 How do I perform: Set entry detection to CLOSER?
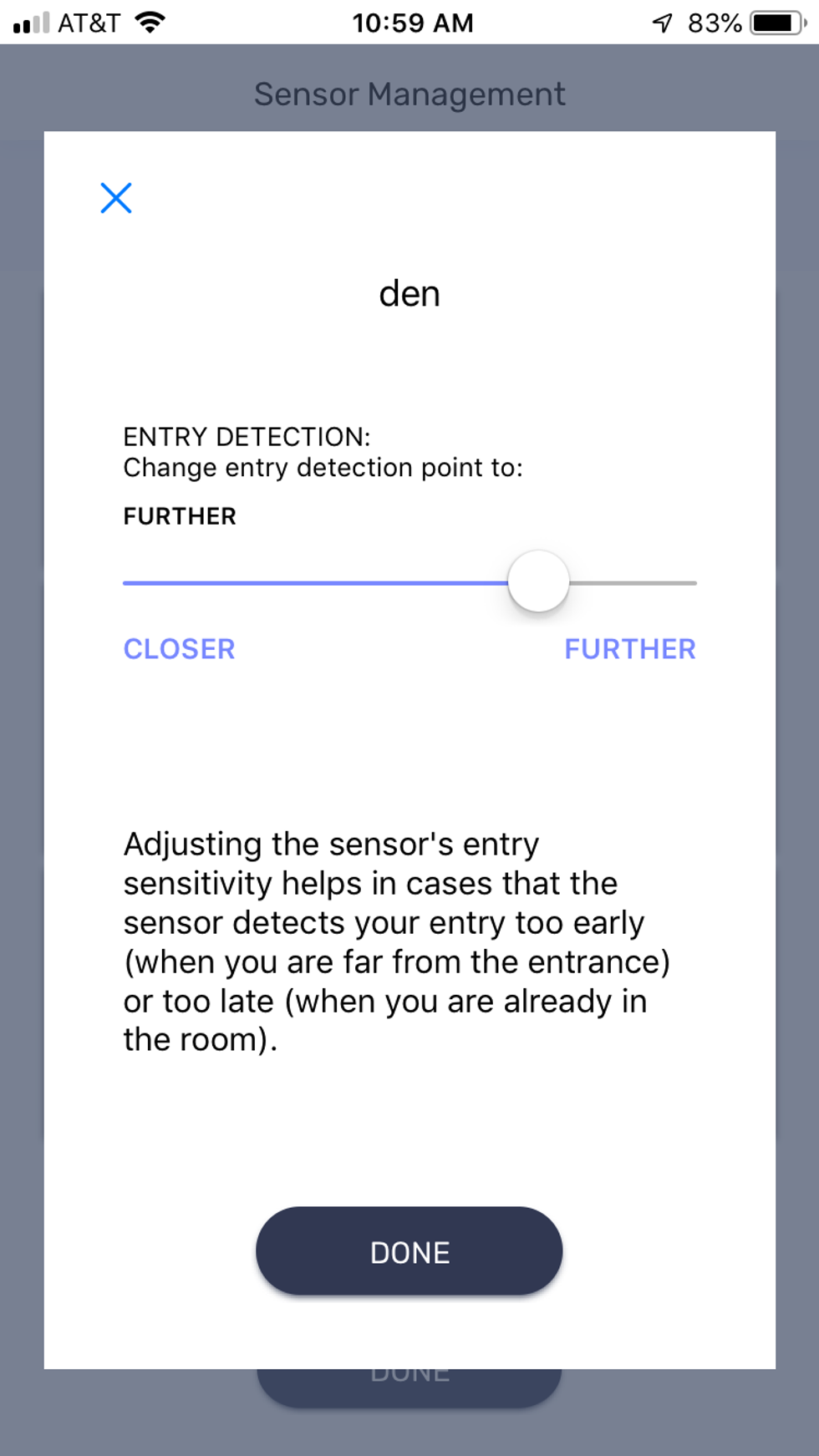(179, 649)
